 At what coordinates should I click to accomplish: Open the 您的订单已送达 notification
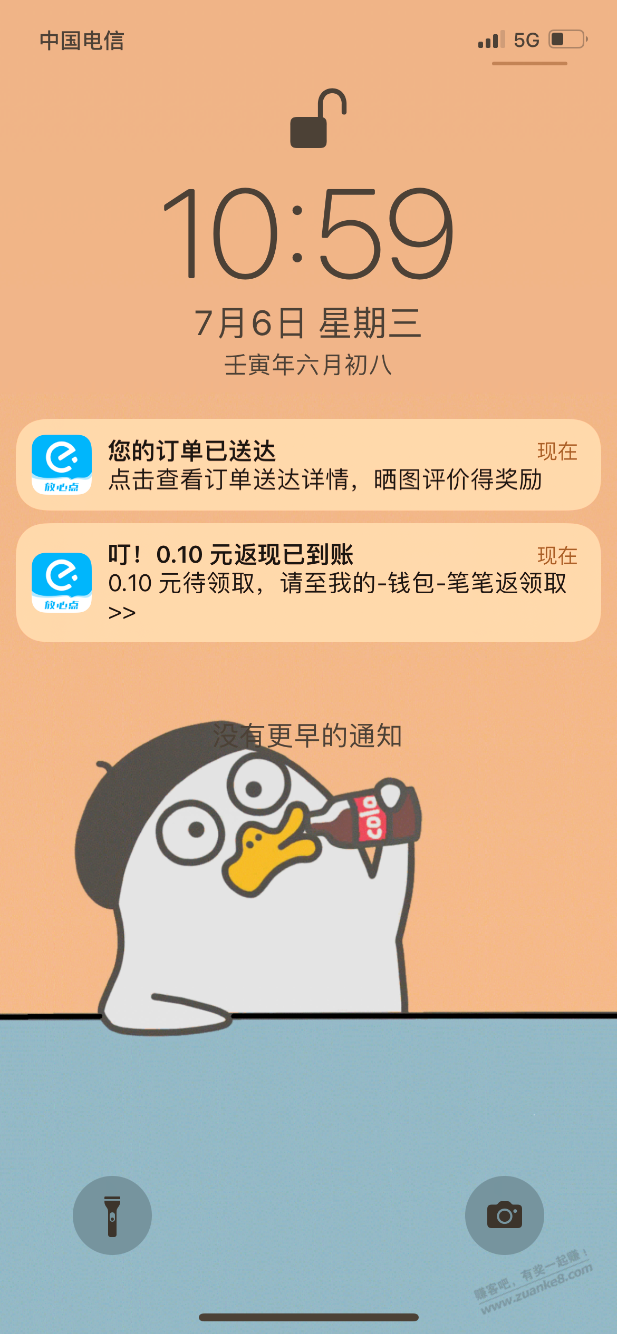[x=308, y=465]
